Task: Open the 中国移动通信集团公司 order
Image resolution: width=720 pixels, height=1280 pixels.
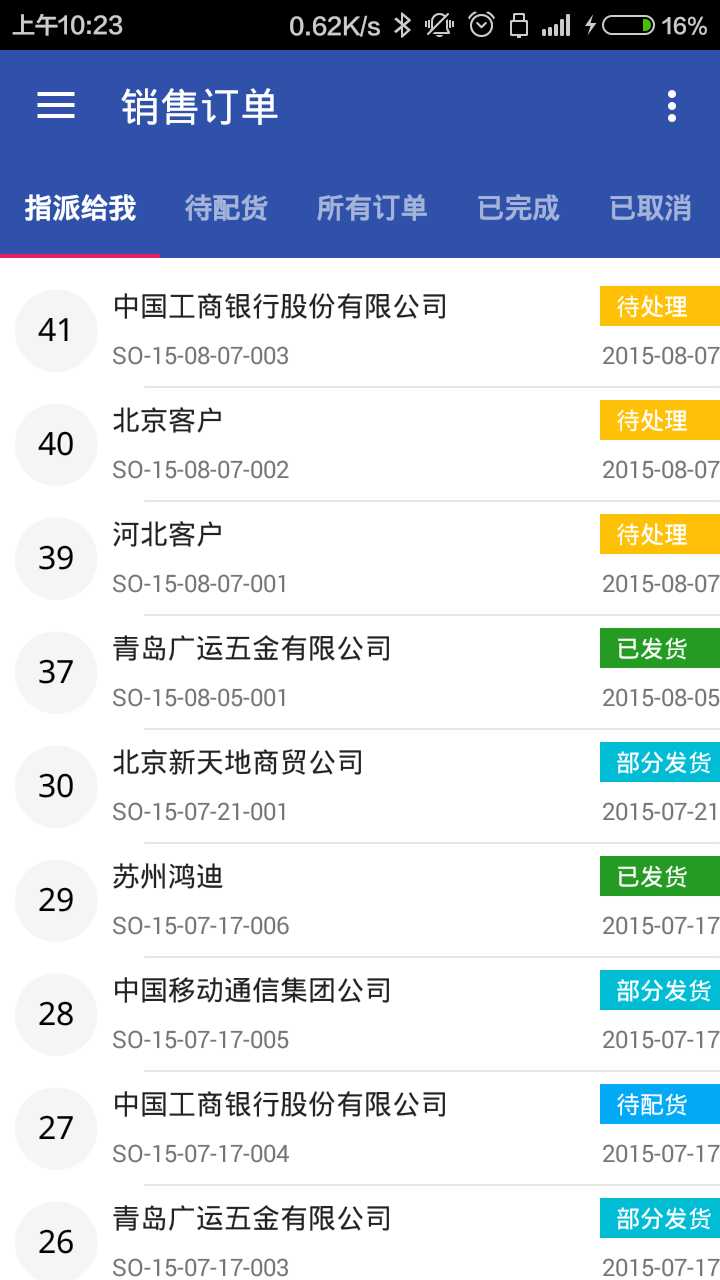Action: (360, 1014)
